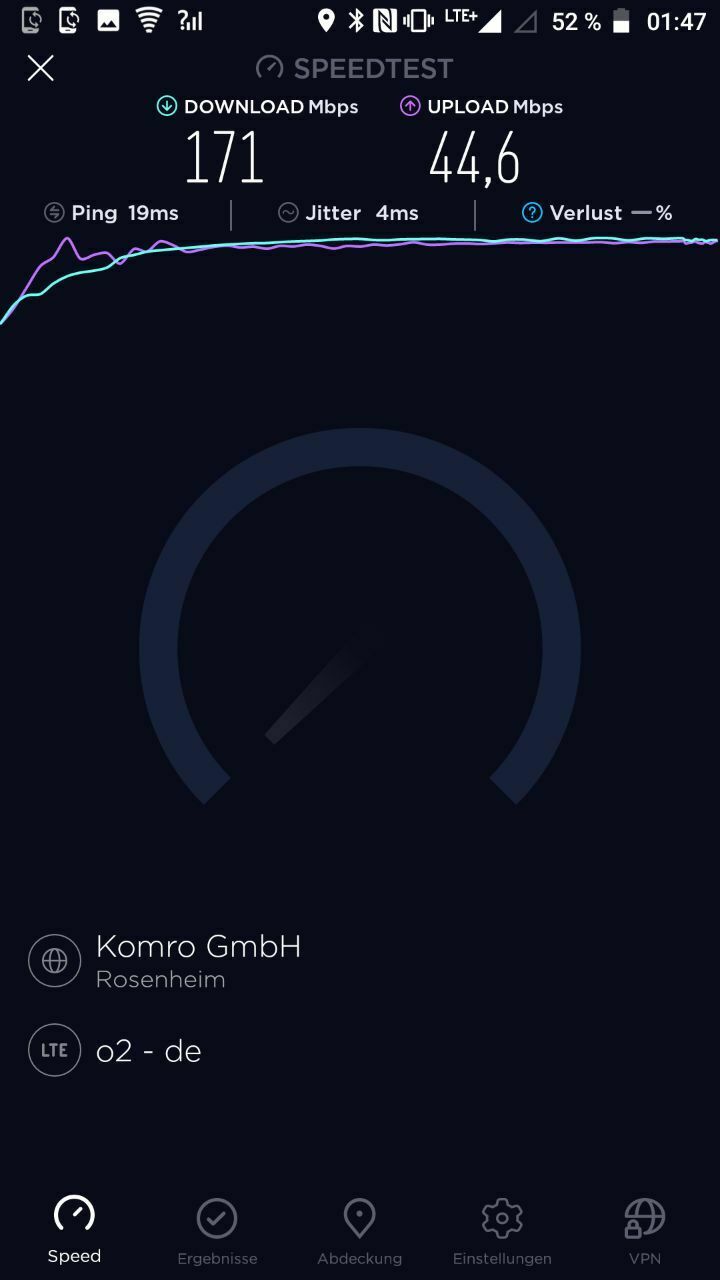The image size is (720, 1280).
Task: Open the Ergebnisse tab
Action: click(x=217, y=1232)
